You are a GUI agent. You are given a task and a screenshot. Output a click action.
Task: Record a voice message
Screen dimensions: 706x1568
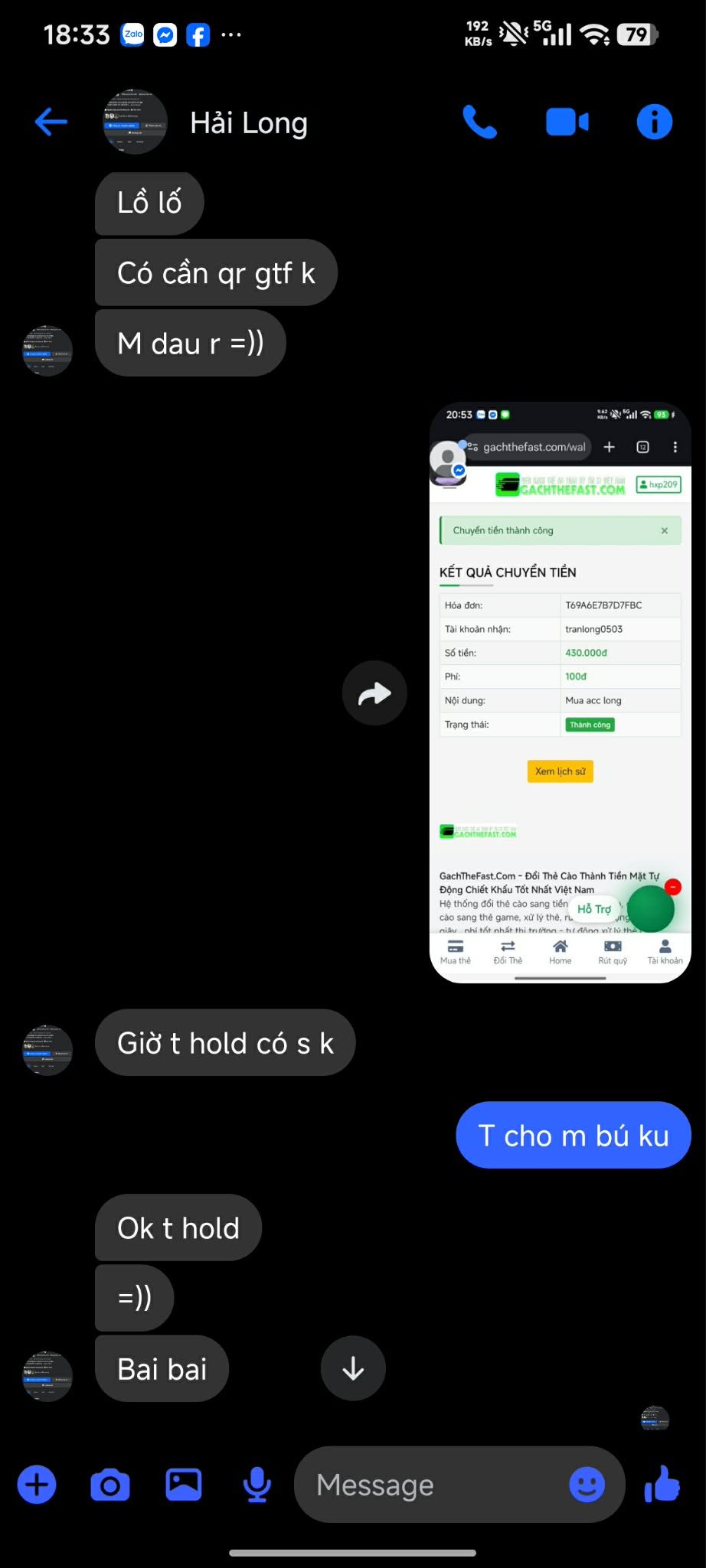(257, 1485)
